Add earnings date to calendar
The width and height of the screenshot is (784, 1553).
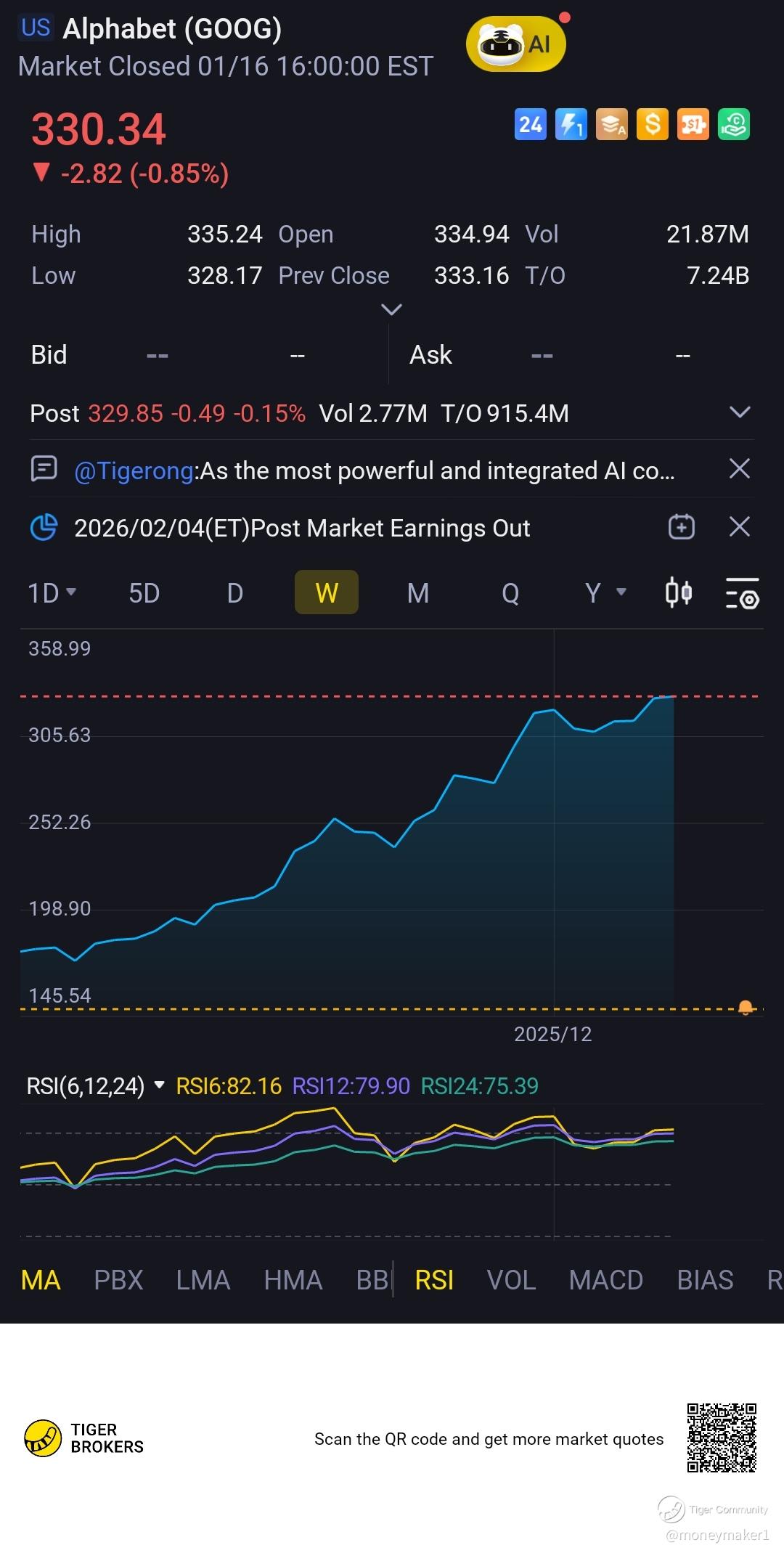point(681,527)
